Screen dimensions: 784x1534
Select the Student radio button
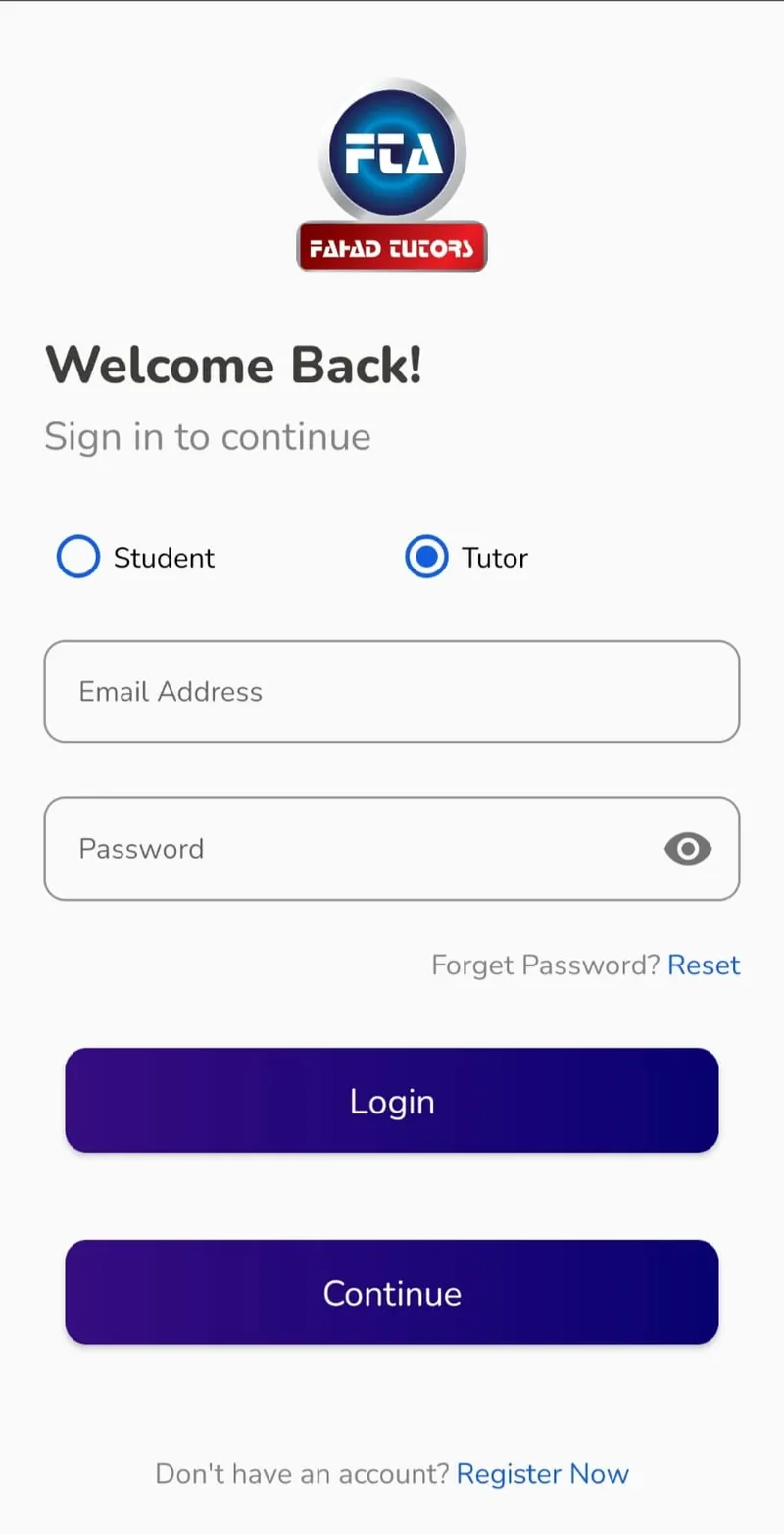tap(77, 557)
